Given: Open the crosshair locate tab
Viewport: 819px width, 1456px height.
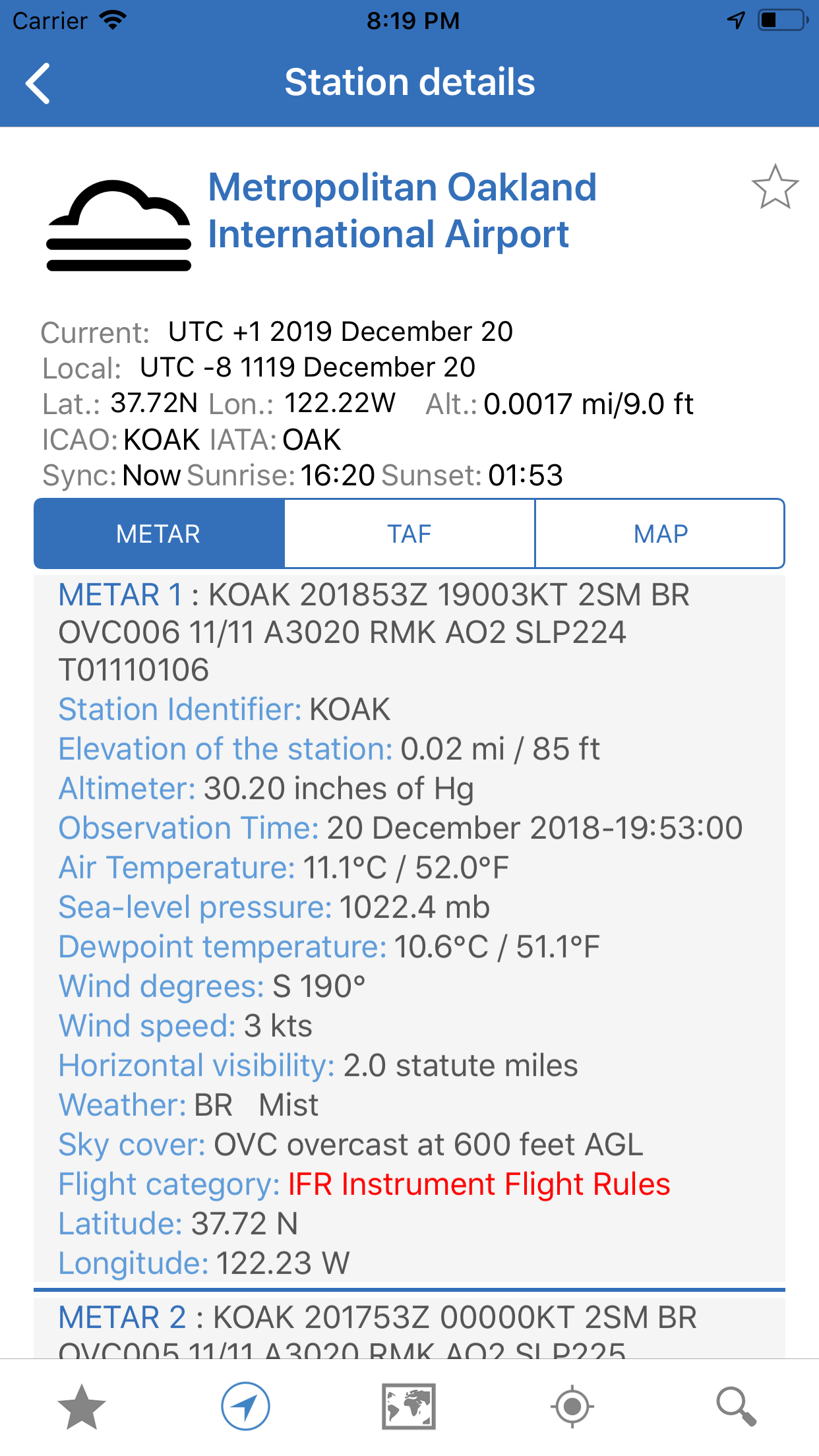Looking at the screenshot, I should click(572, 1407).
